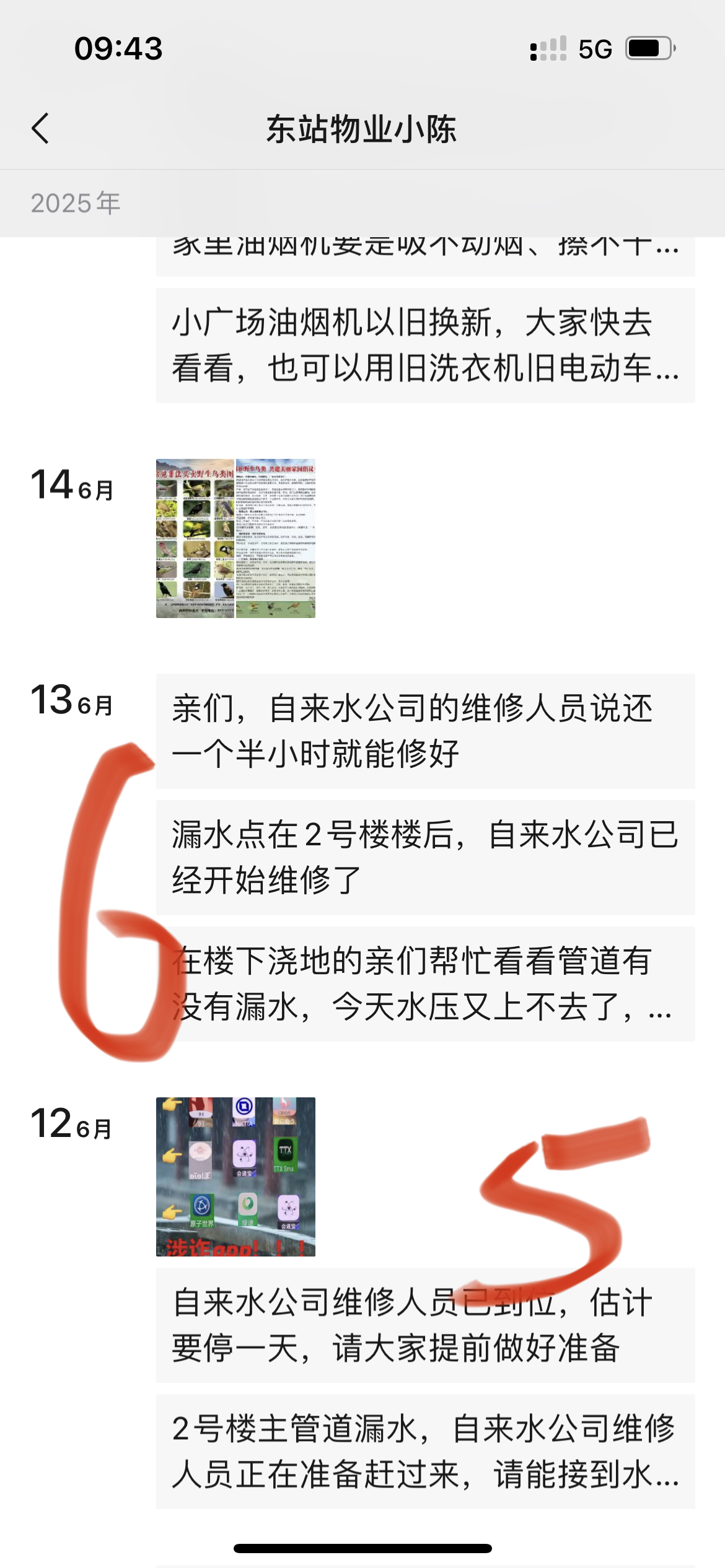The image size is (725, 1568).
Task: Read the post 自来水公司维修人员已到位
Action: click(425, 1325)
